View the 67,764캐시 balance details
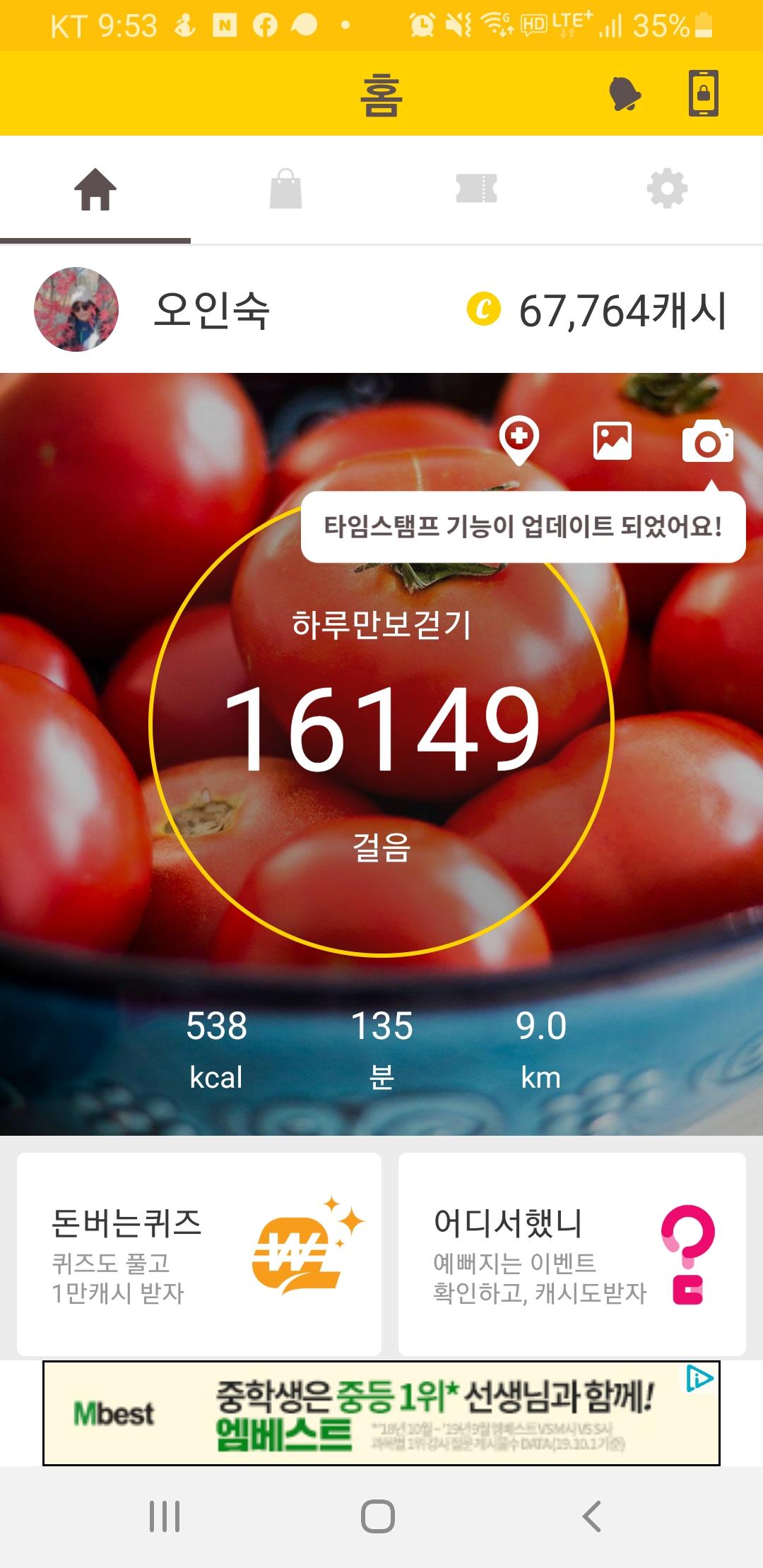Screen dimensions: 763x1568 point(598,311)
